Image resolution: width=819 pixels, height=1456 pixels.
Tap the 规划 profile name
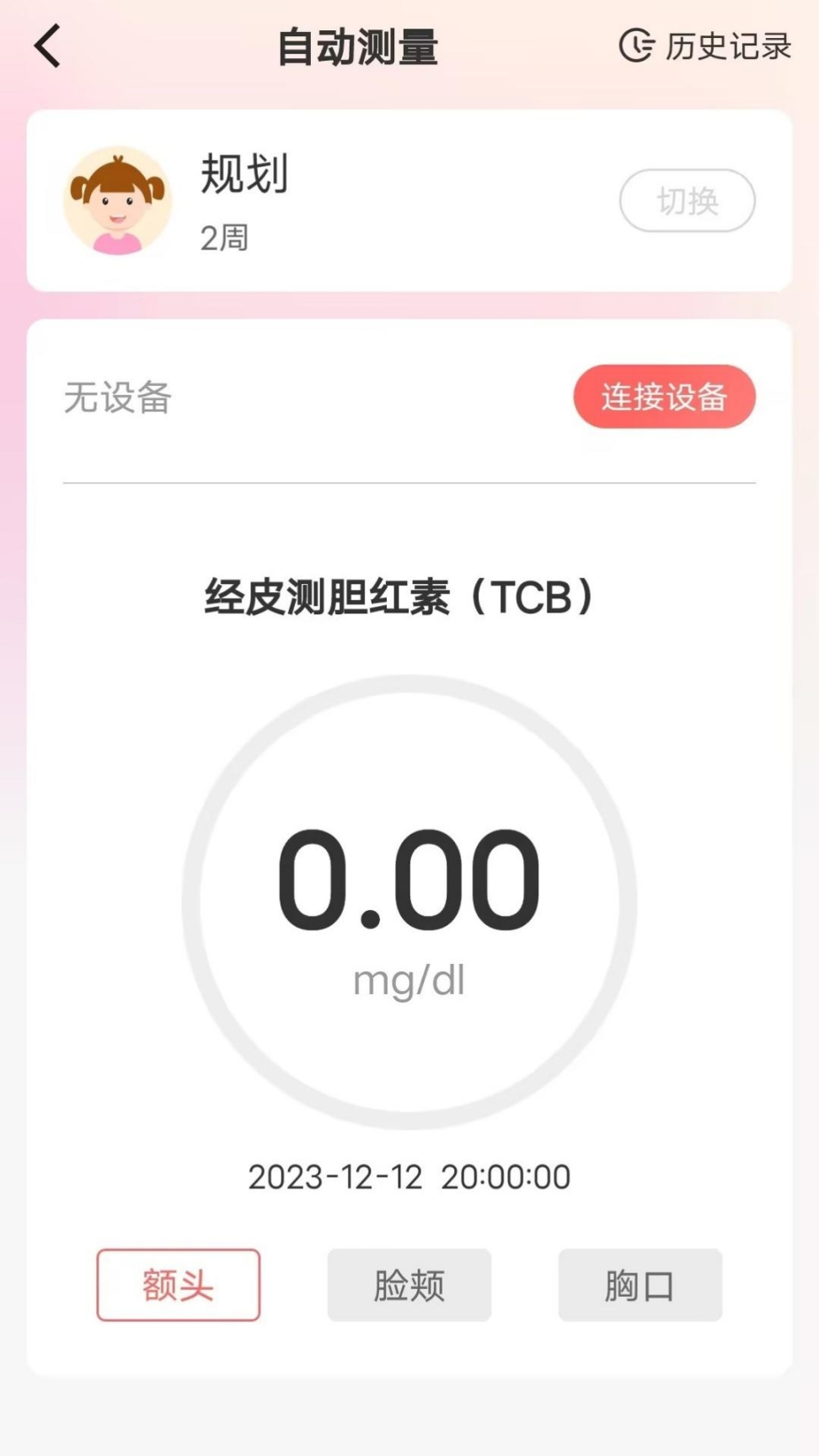point(245,175)
